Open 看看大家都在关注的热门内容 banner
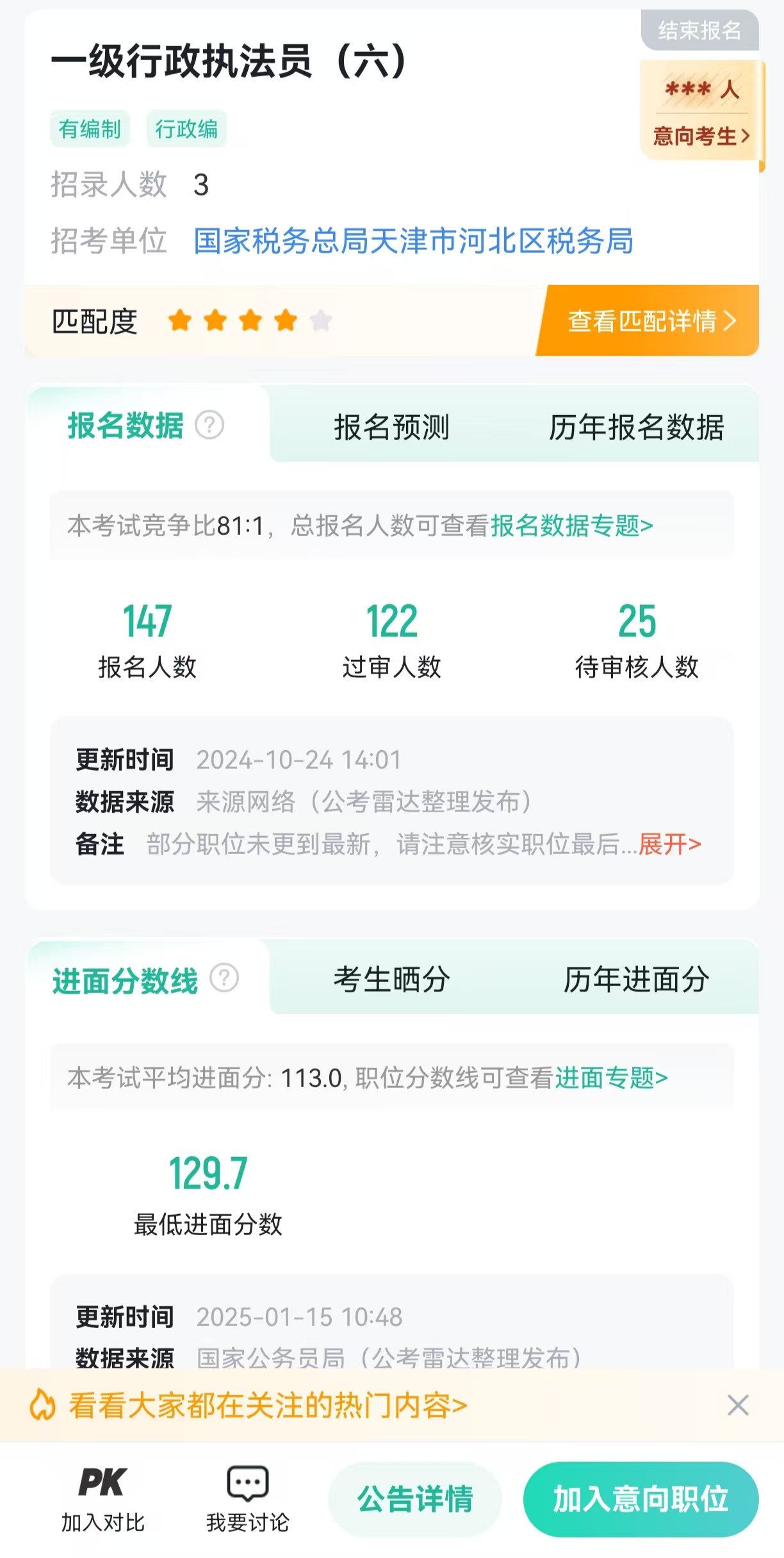This screenshot has width=784, height=1558. [268, 1406]
